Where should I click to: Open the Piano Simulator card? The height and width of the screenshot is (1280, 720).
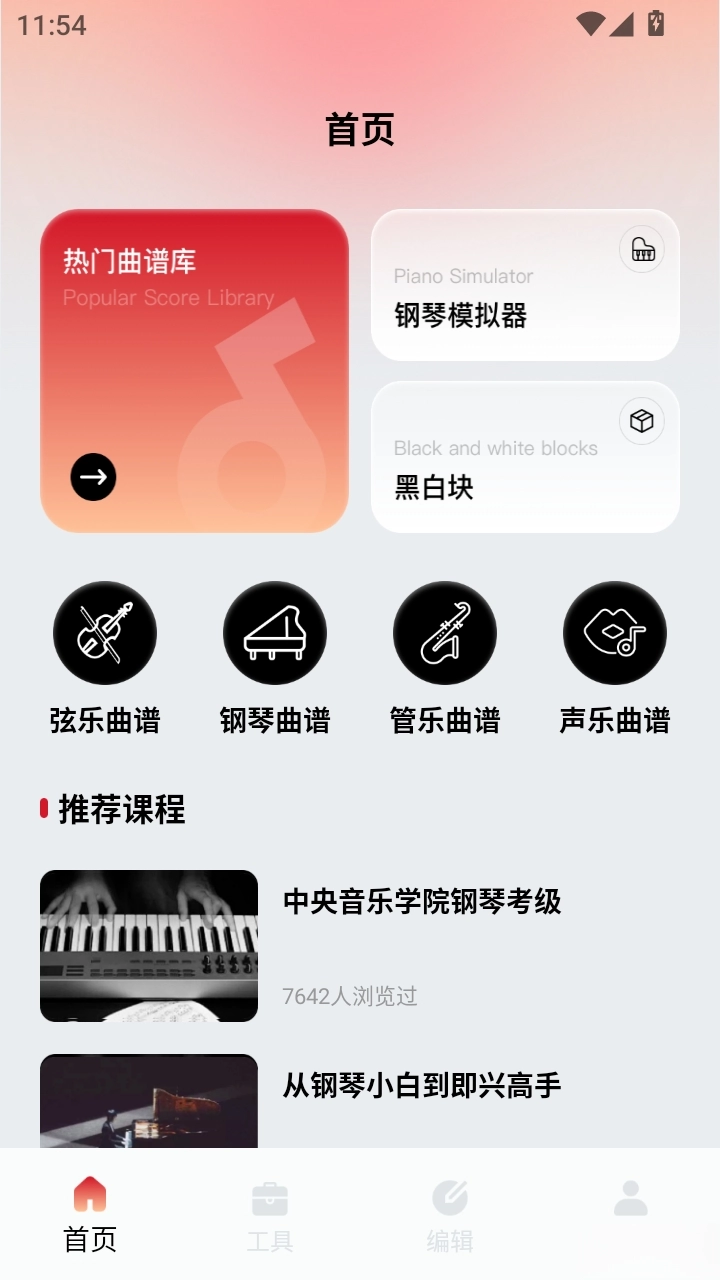(x=525, y=285)
